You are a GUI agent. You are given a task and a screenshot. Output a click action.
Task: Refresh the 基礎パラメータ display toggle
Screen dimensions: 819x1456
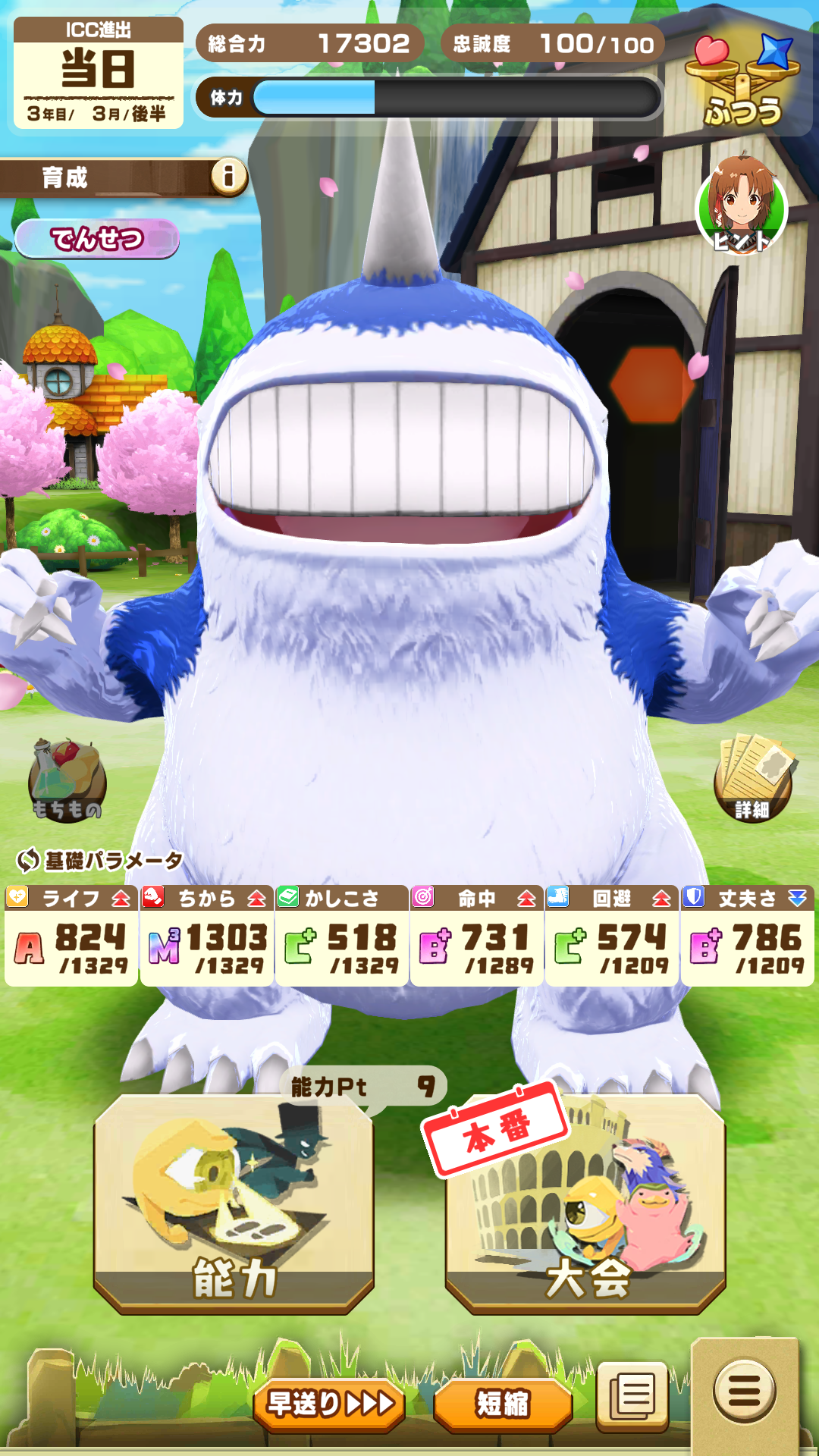point(28,860)
